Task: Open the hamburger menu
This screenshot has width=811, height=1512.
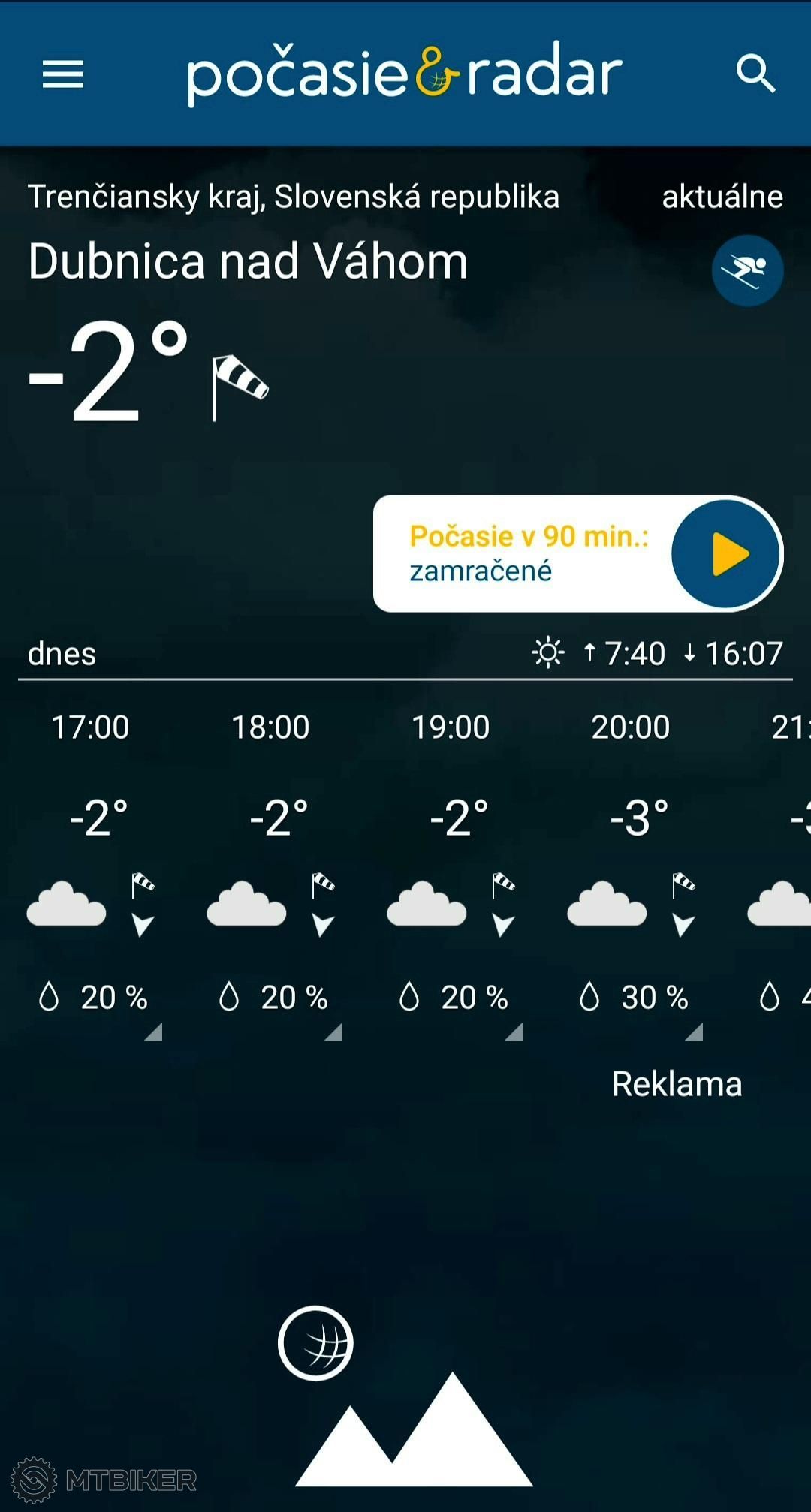Action: pyautogui.click(x=63, y=74)
